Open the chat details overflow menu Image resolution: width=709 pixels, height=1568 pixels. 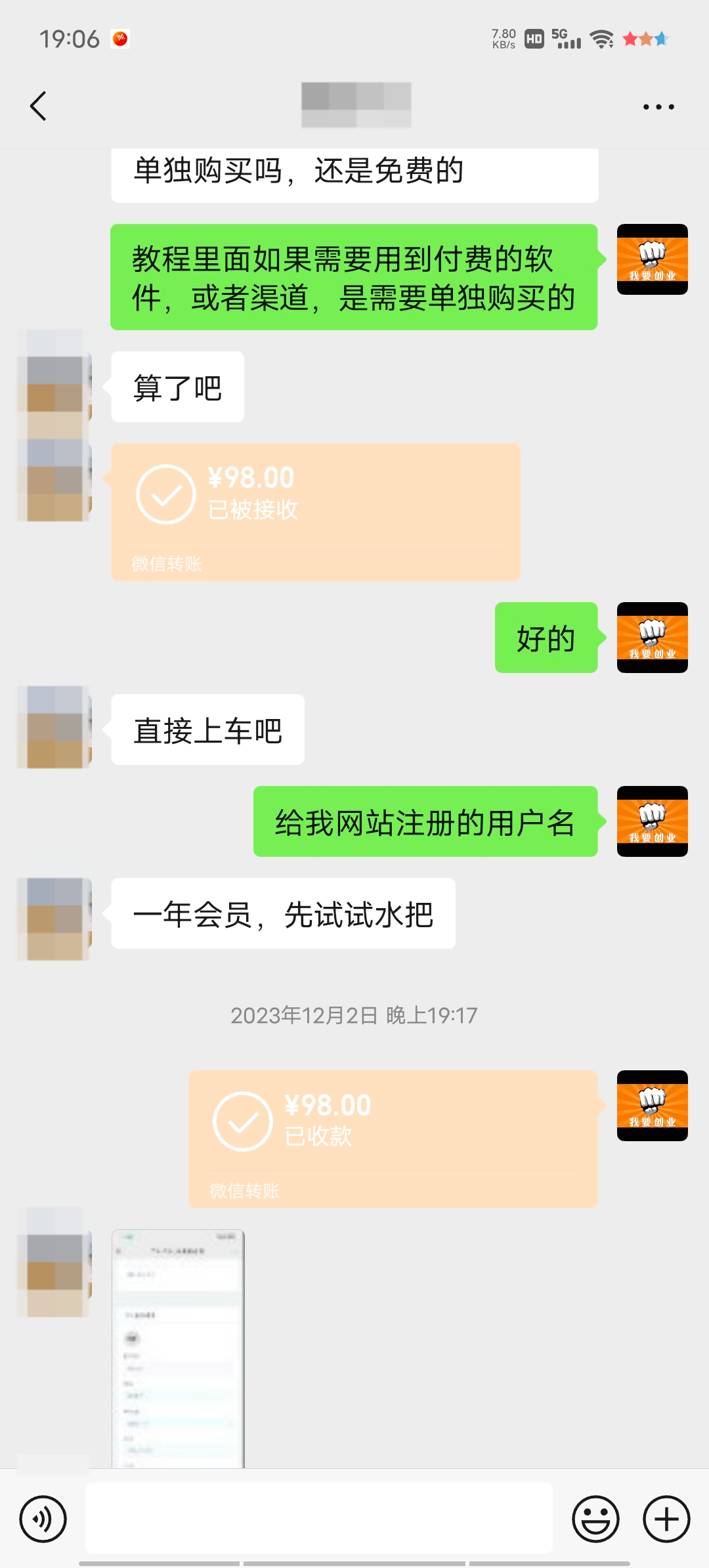point(658,106)
